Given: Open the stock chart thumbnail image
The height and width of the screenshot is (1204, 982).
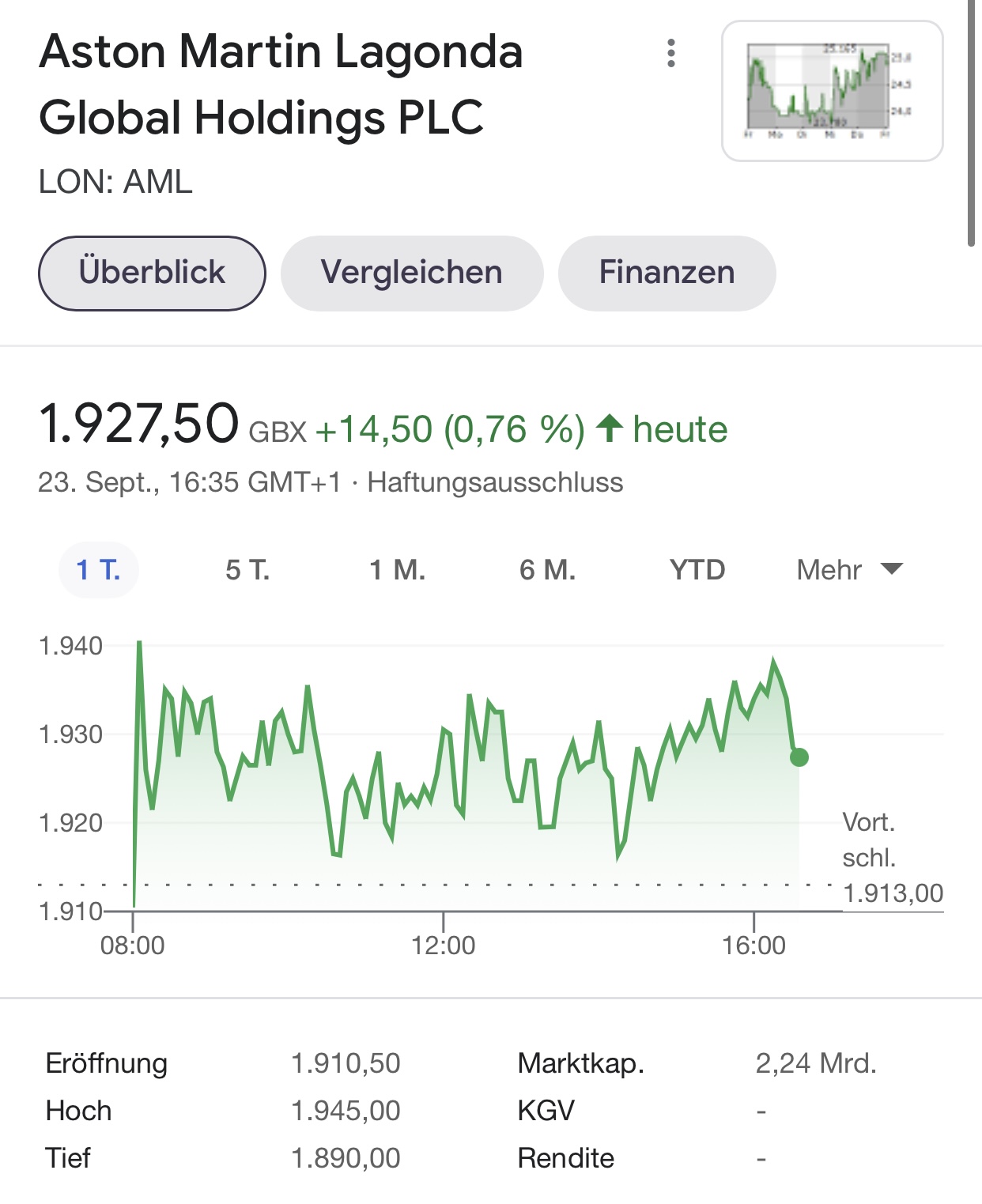Looking at the screenshot, I should point(832,91).
